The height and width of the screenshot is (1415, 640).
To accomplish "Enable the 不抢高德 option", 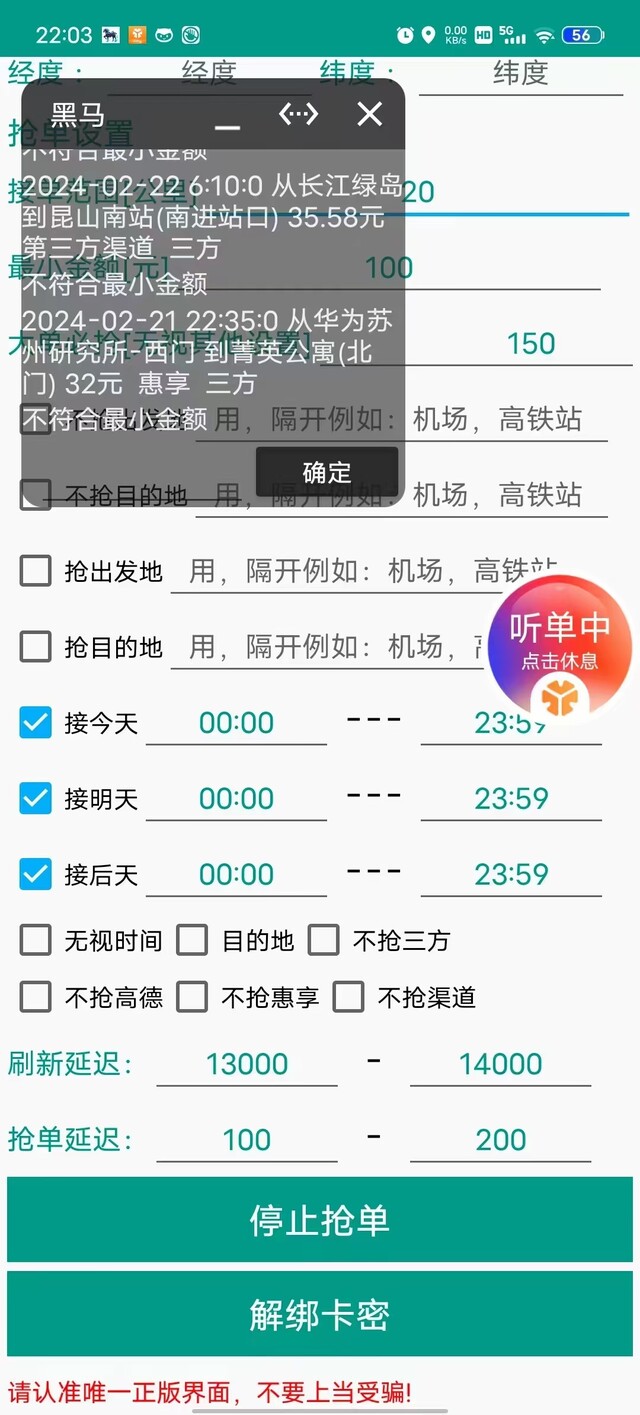I will (36, 997).
